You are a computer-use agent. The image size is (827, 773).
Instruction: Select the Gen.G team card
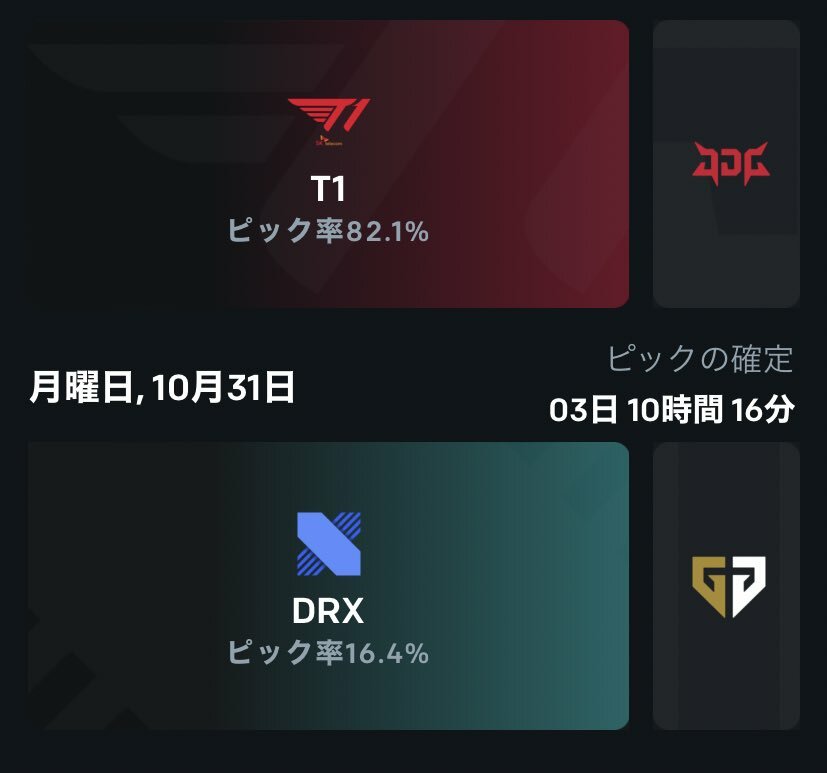[x=727, y=586]
